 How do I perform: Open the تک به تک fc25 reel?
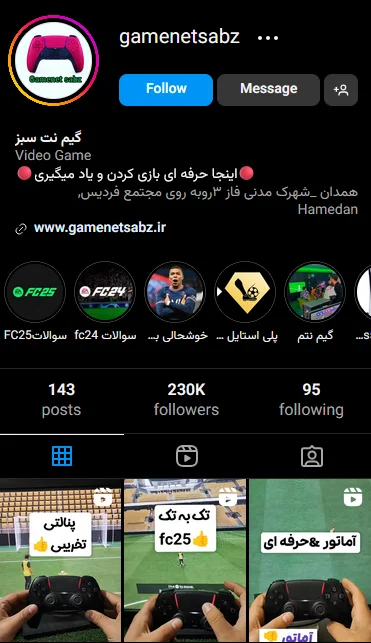coord(185,561)
